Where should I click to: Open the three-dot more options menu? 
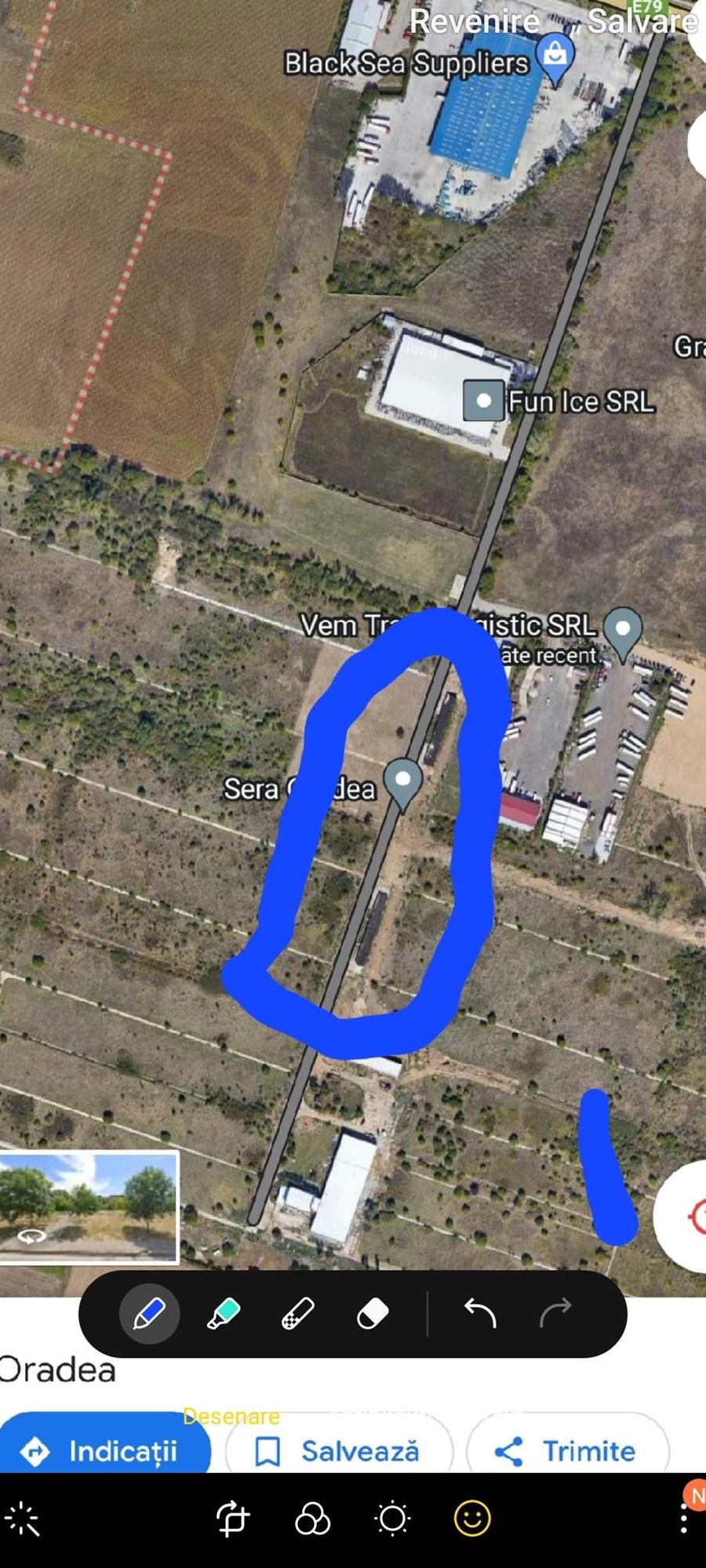coord(684,1519)
